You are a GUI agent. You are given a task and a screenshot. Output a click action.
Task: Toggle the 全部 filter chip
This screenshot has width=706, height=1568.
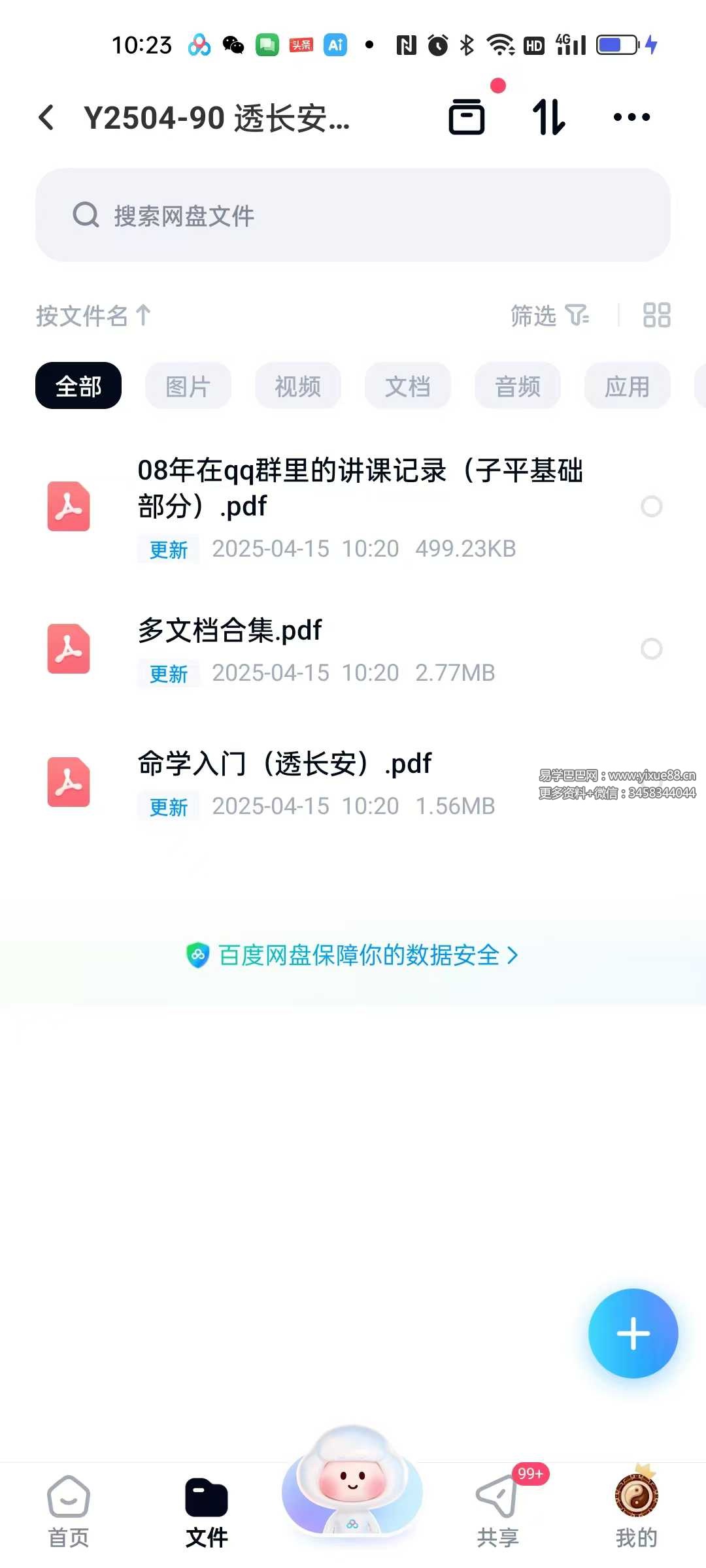tap(78, 386)
